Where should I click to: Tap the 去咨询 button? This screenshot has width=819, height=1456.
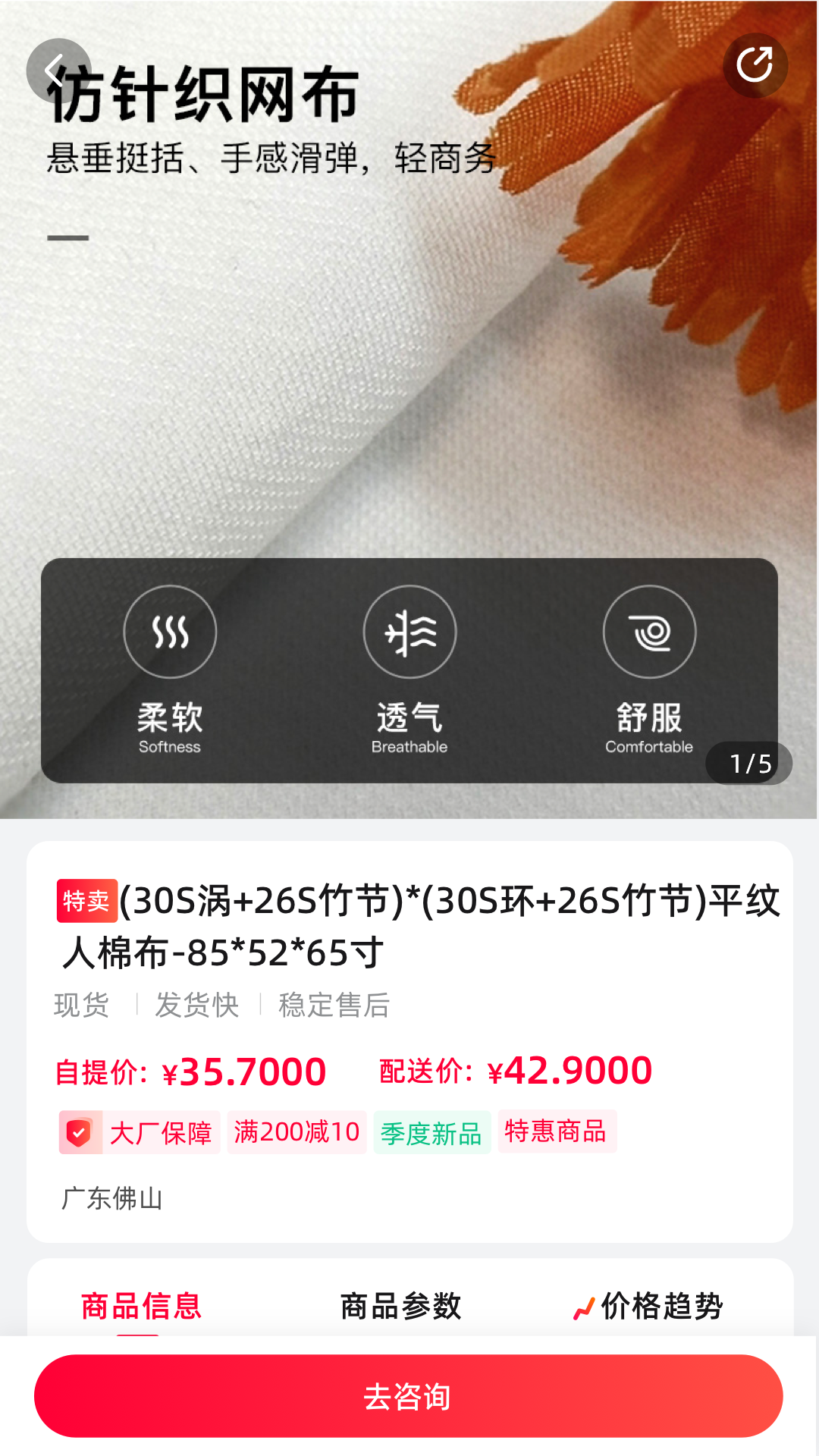408,1396
